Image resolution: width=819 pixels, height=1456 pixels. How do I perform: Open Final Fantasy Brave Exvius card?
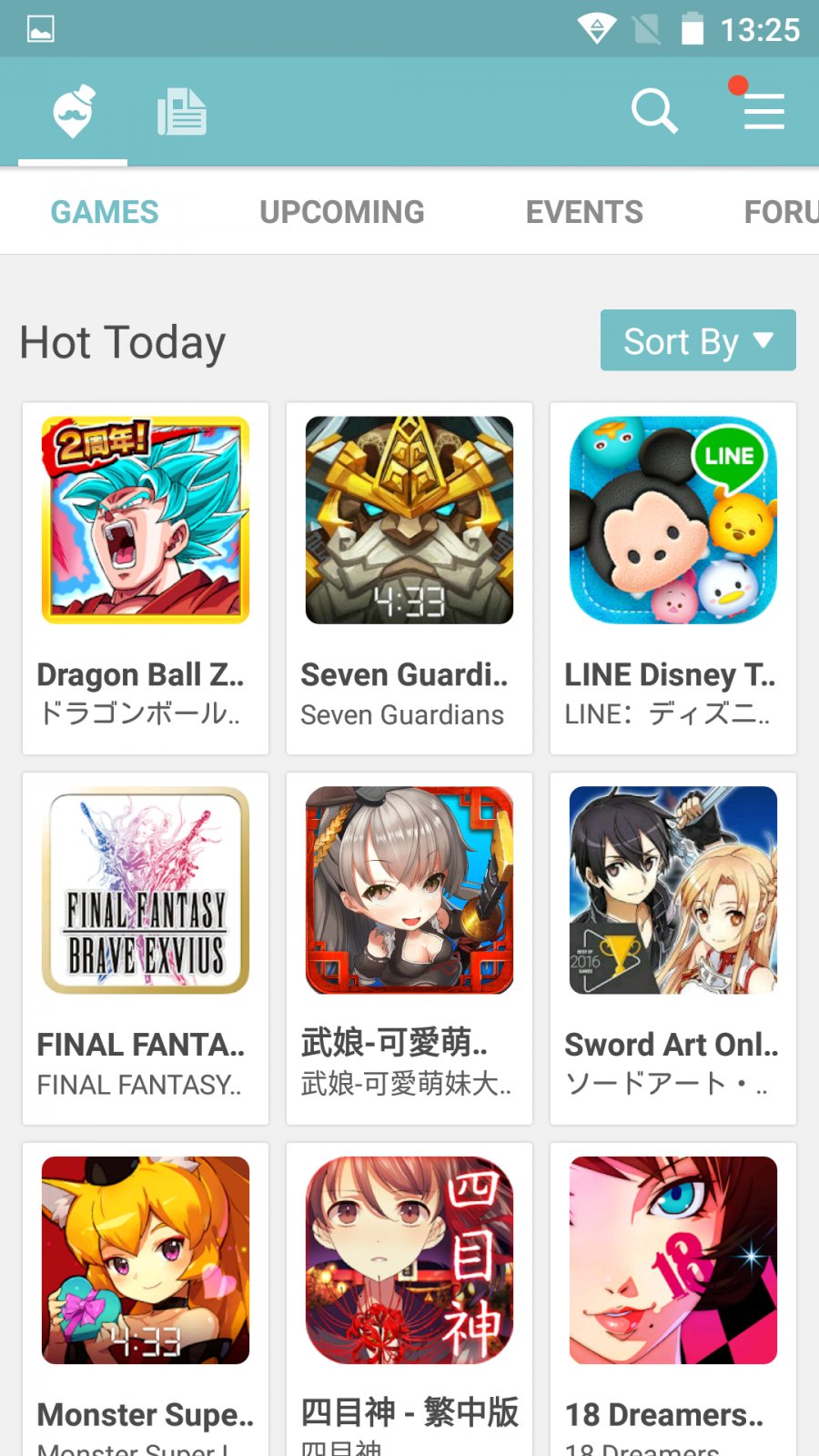coord(146,948)
